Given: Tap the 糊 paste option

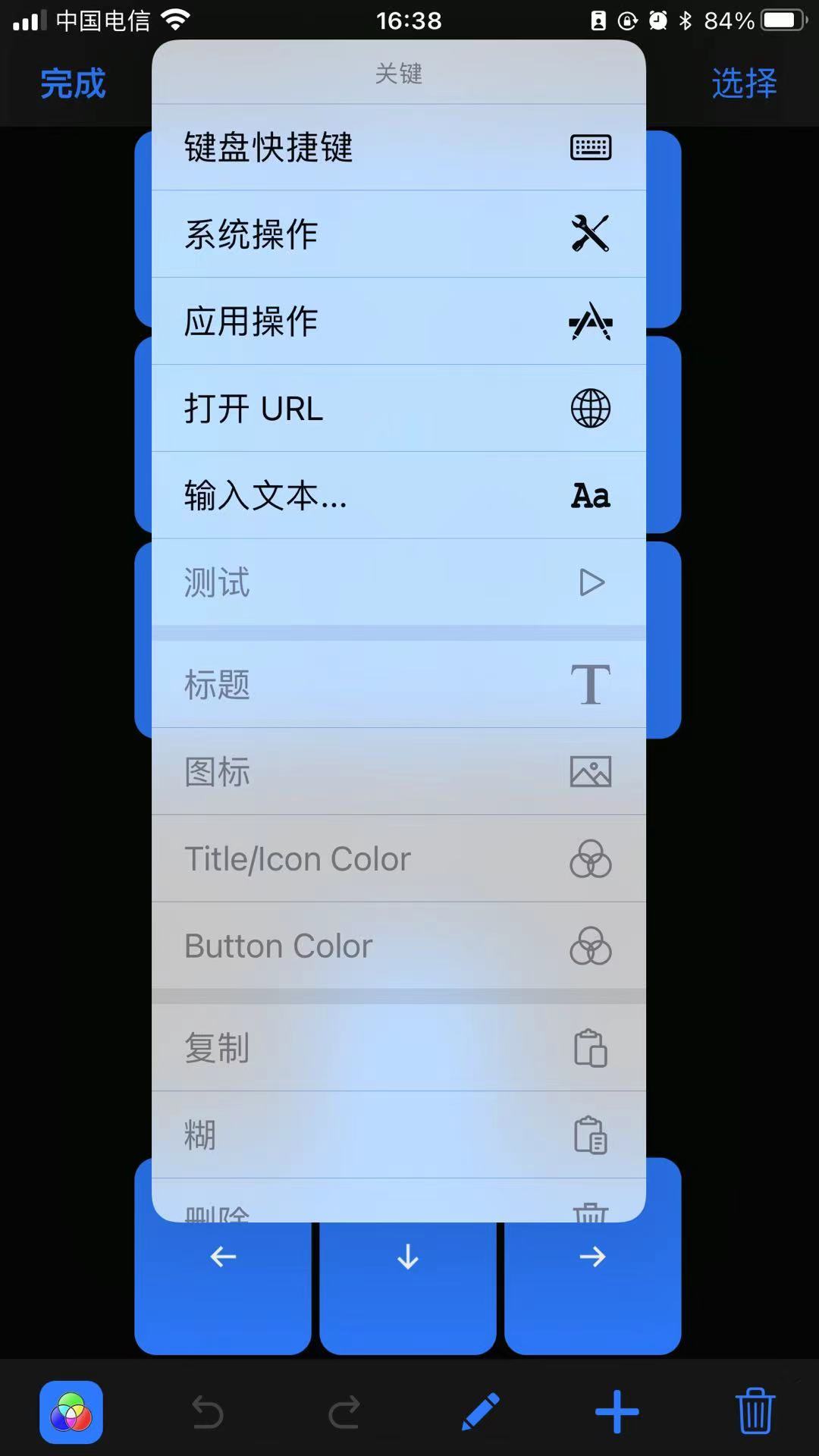Looking at the screenshot, I should (x=399, y=1135).
